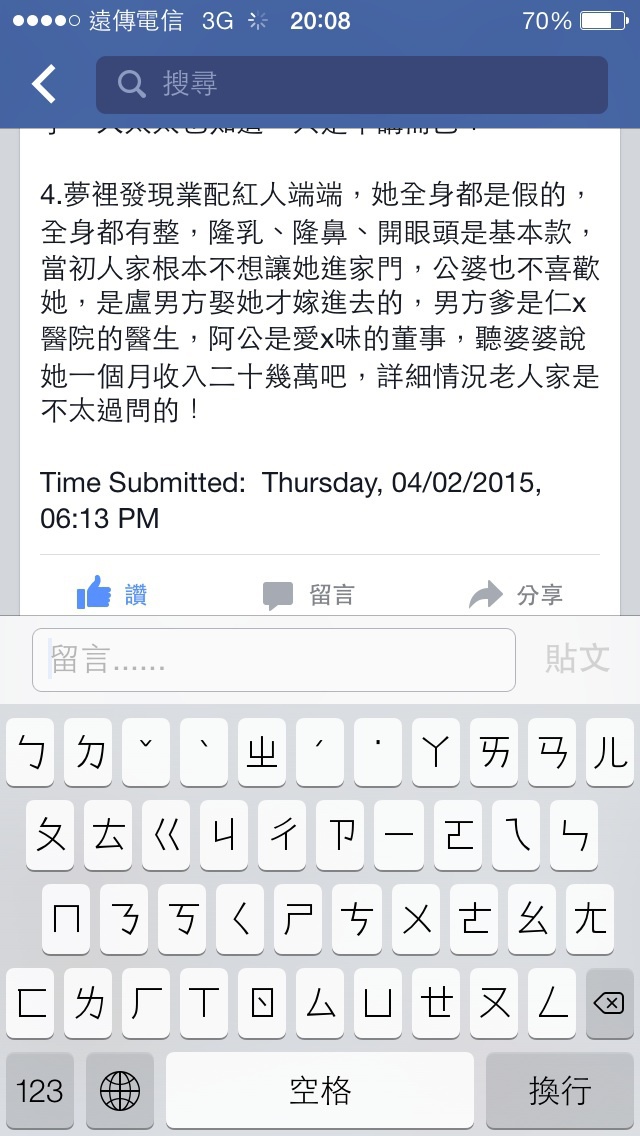Tap 貼文 to post the comment
640x1136 pixels.
[577, 659]
